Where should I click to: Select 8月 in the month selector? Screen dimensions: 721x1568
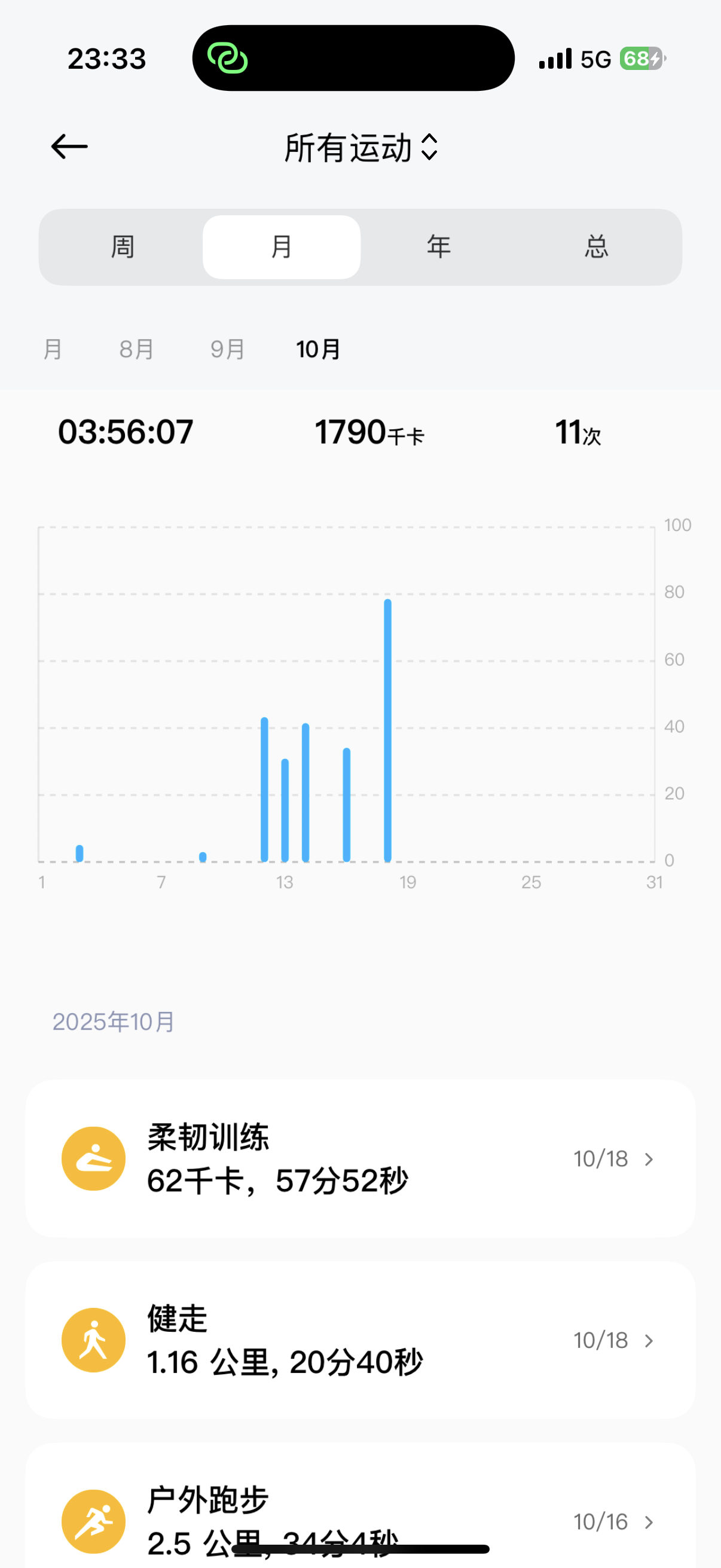coord(136,349)
